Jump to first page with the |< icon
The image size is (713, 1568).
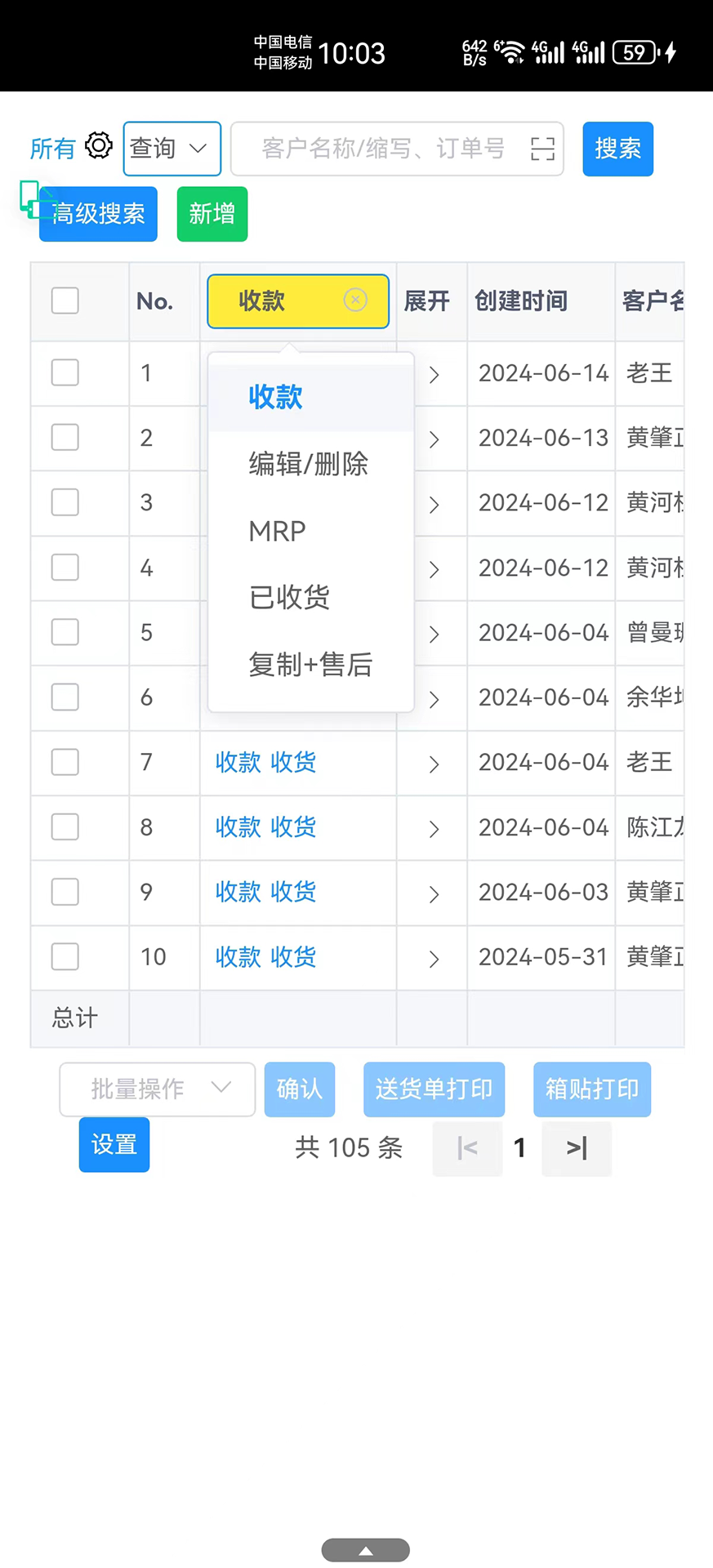pyautogui.click(x=467, y=1147)
